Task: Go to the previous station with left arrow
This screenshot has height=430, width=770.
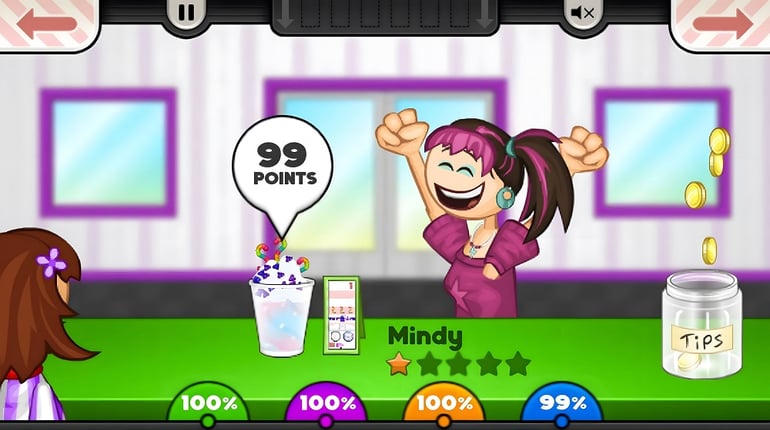Action: [47, 24]
